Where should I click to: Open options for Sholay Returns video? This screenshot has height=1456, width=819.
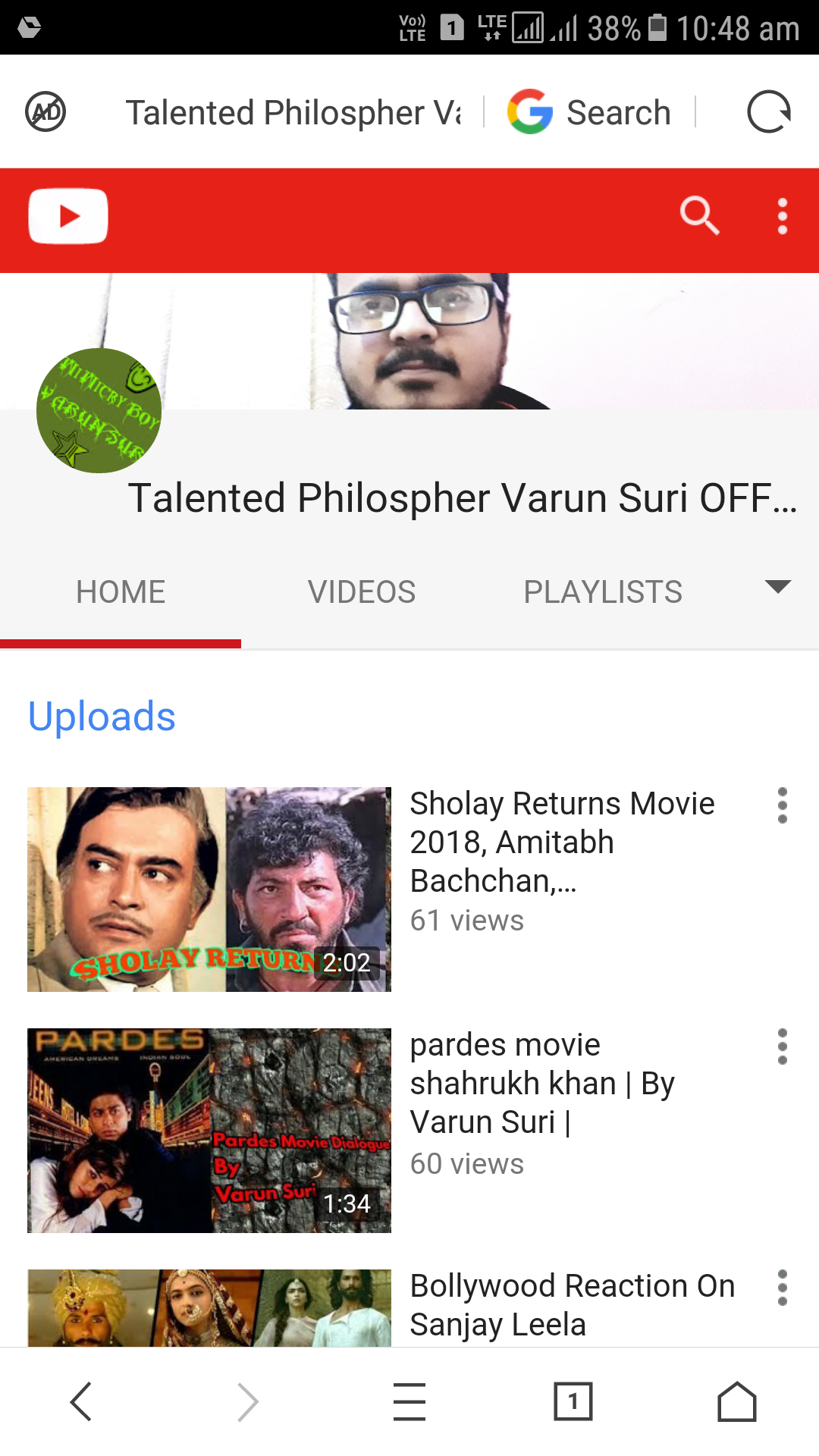point(783,805)
